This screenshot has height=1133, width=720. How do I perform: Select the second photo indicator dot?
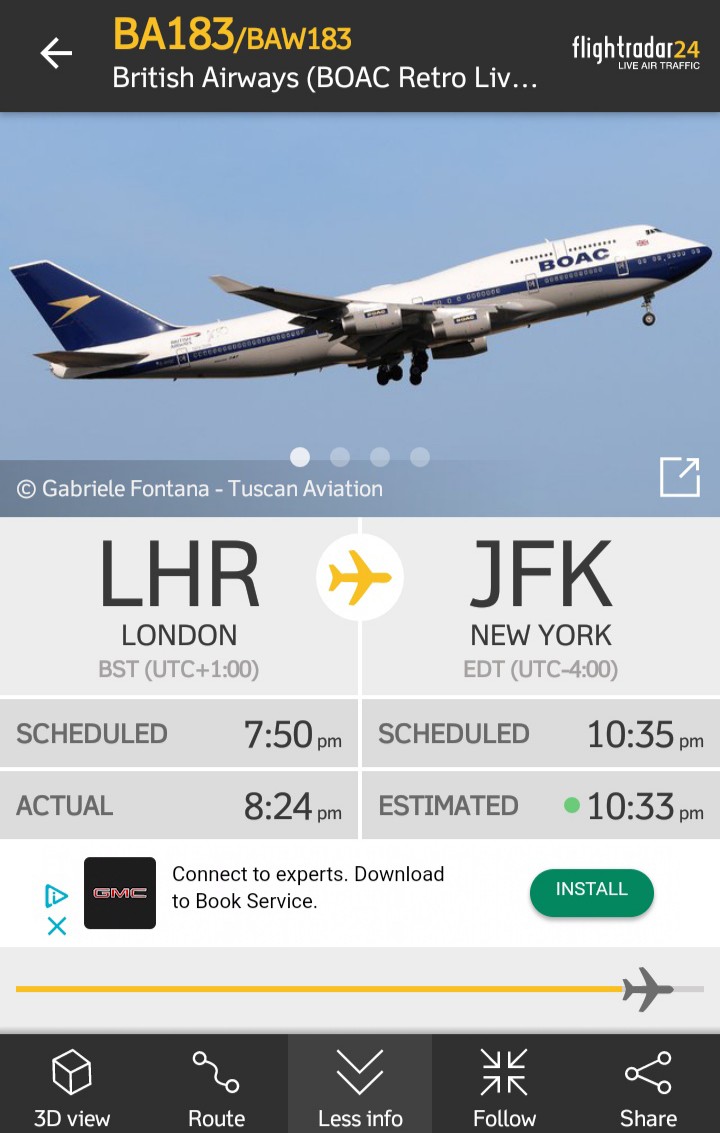click(340, 457)
